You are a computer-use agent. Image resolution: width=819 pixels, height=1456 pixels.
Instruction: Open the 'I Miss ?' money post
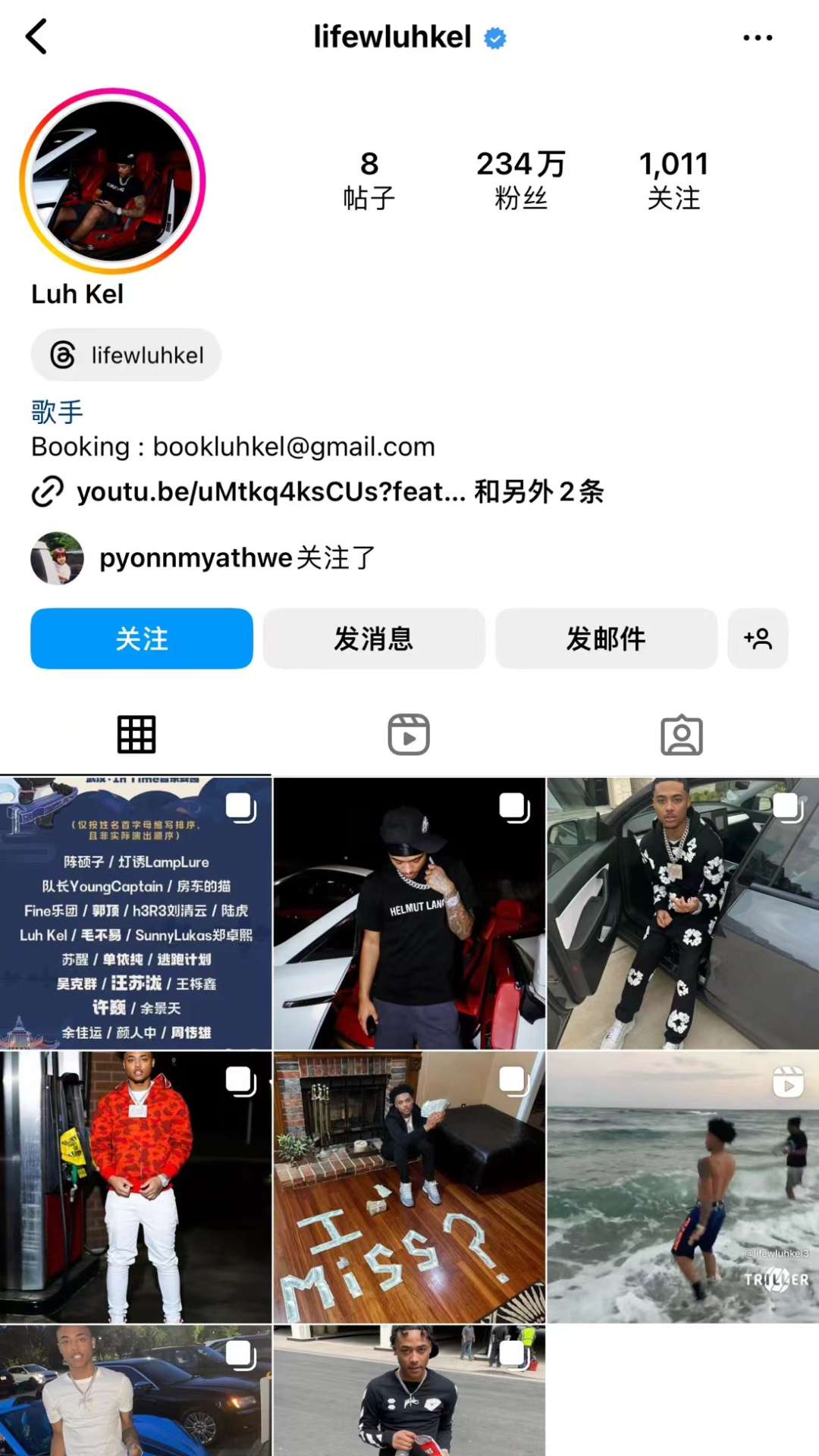click(x=409, y=1187)
